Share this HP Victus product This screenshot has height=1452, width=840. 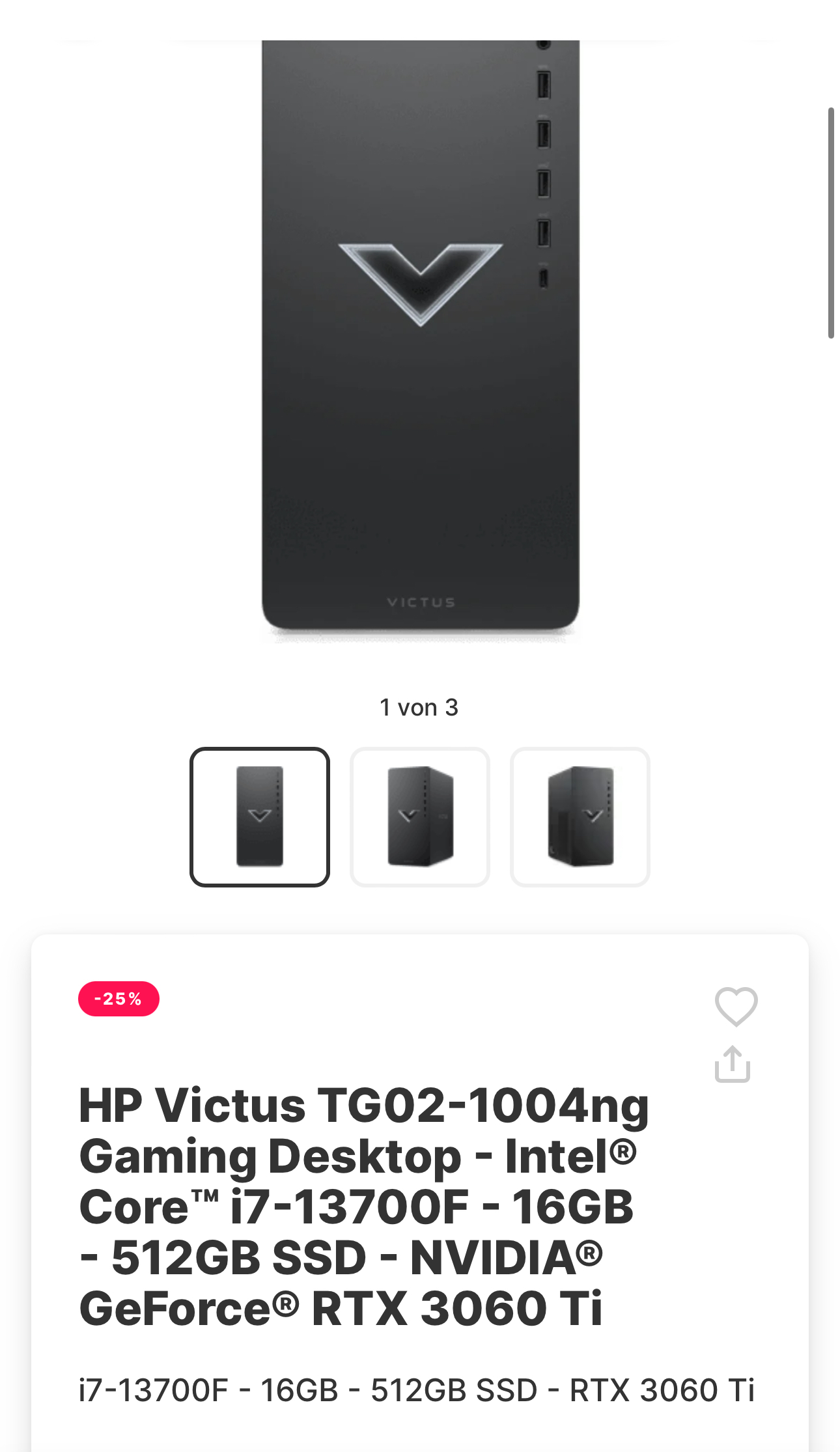click(x=733, y=1064)
